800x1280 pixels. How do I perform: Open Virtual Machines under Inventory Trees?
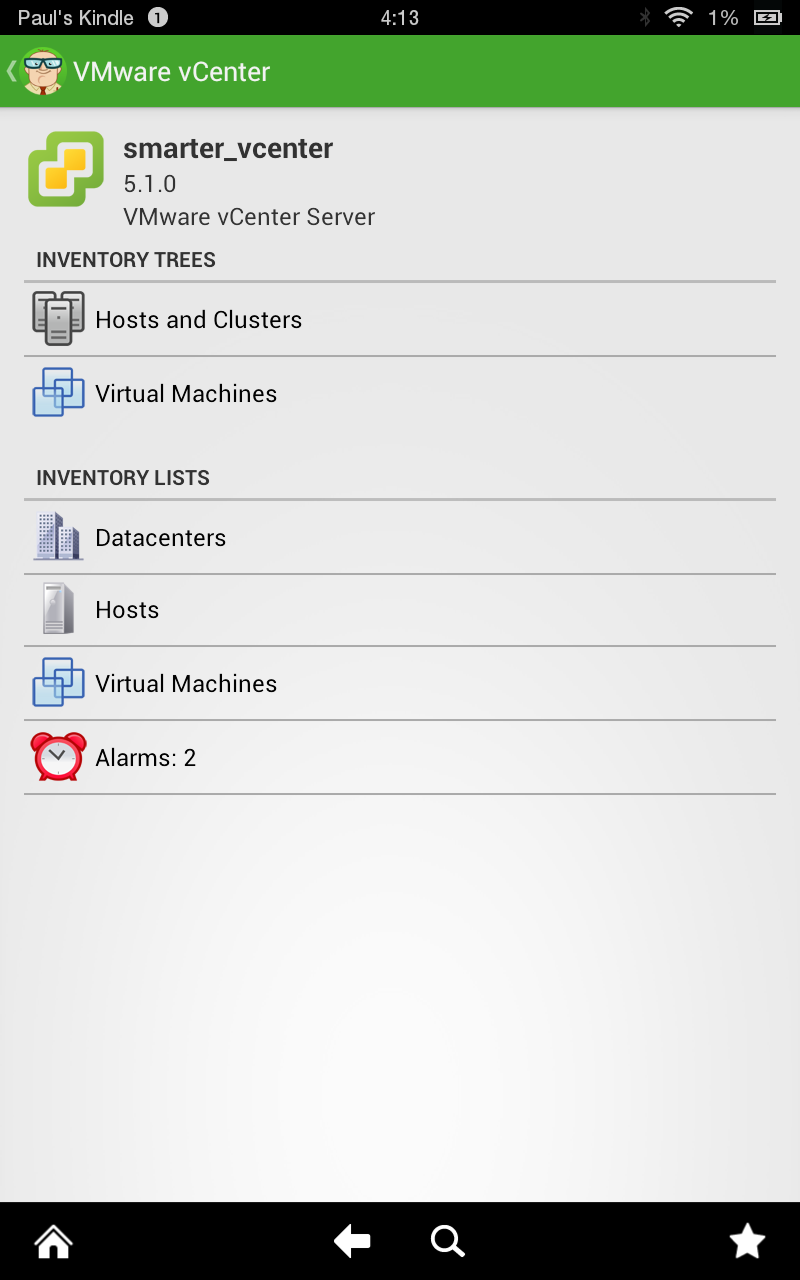click(x=400, y=393)
